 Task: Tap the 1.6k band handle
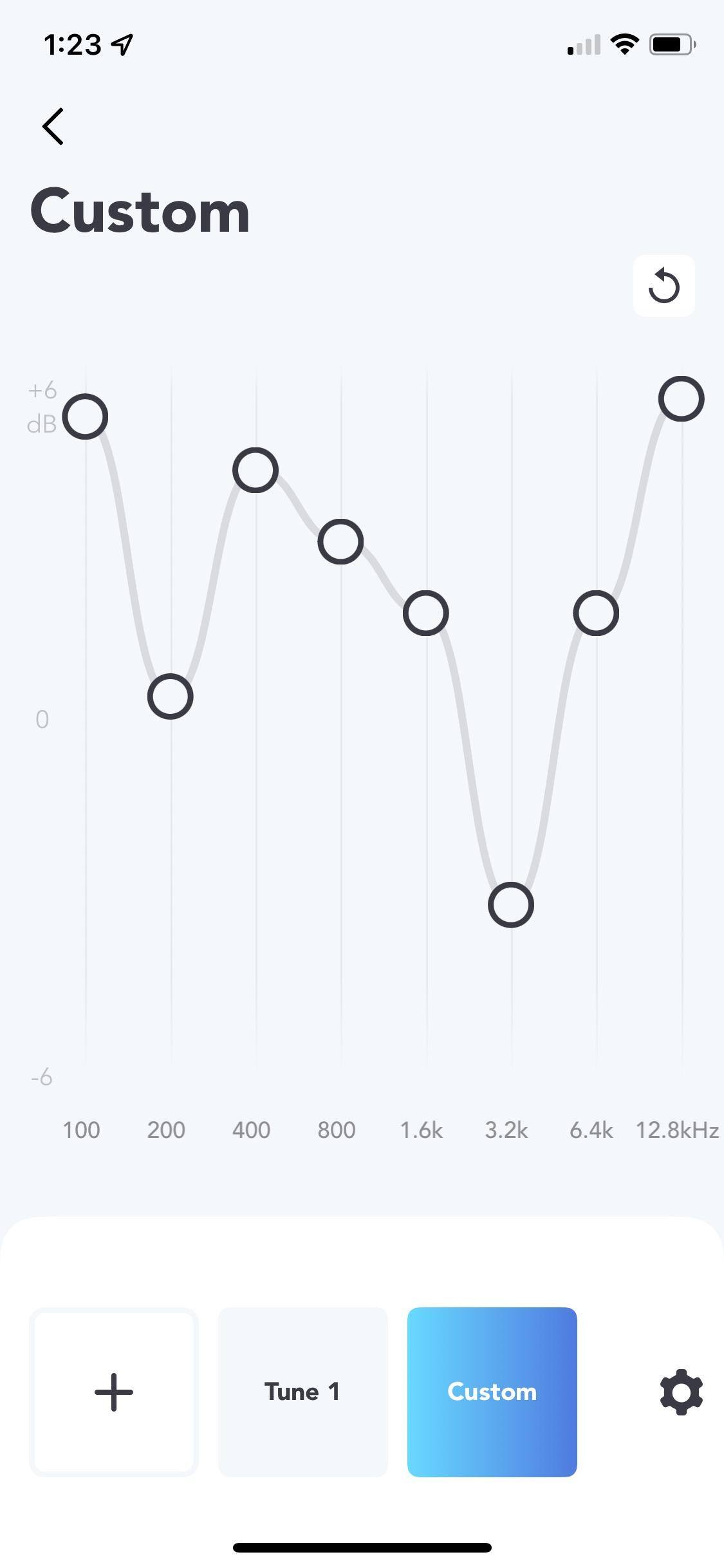[425, 613]
